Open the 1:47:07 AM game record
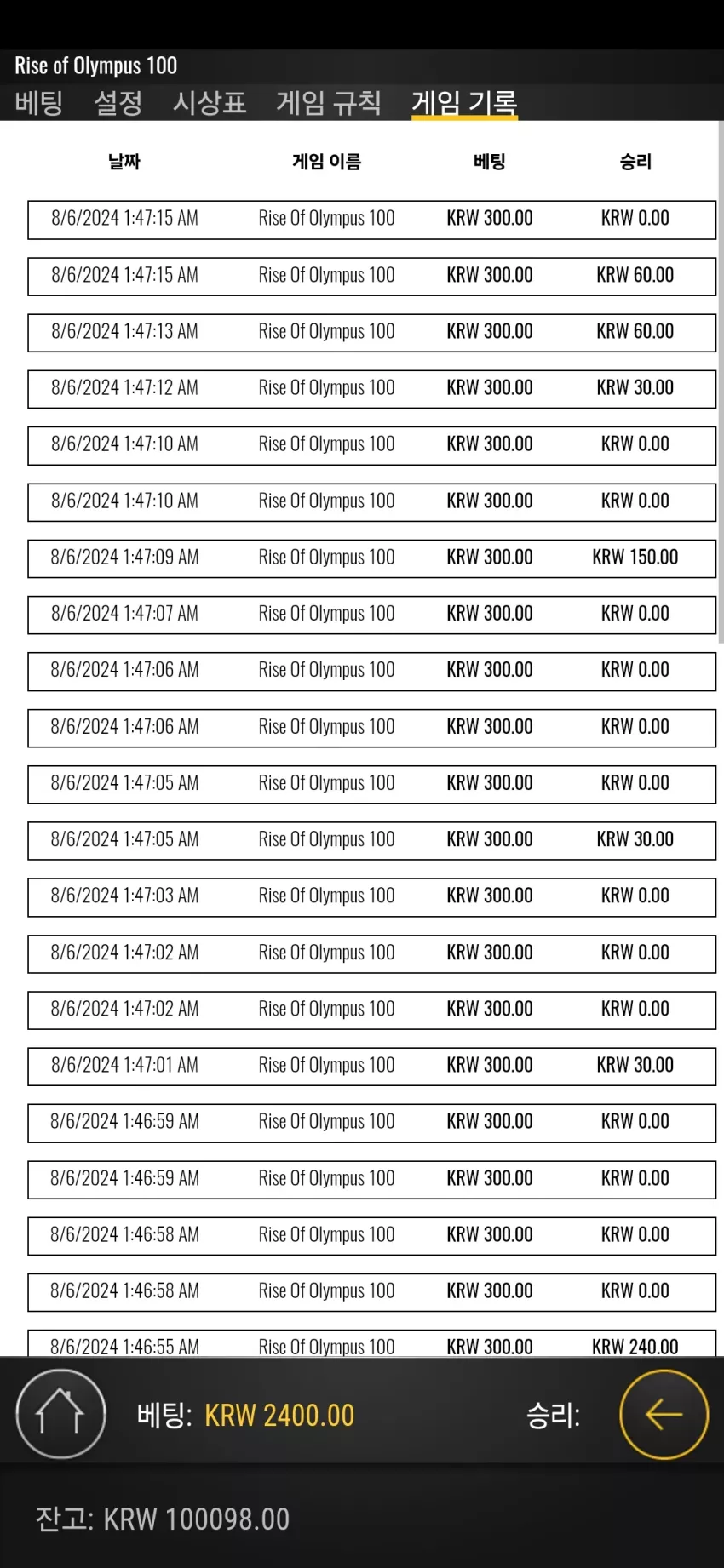 coord(371,615)
